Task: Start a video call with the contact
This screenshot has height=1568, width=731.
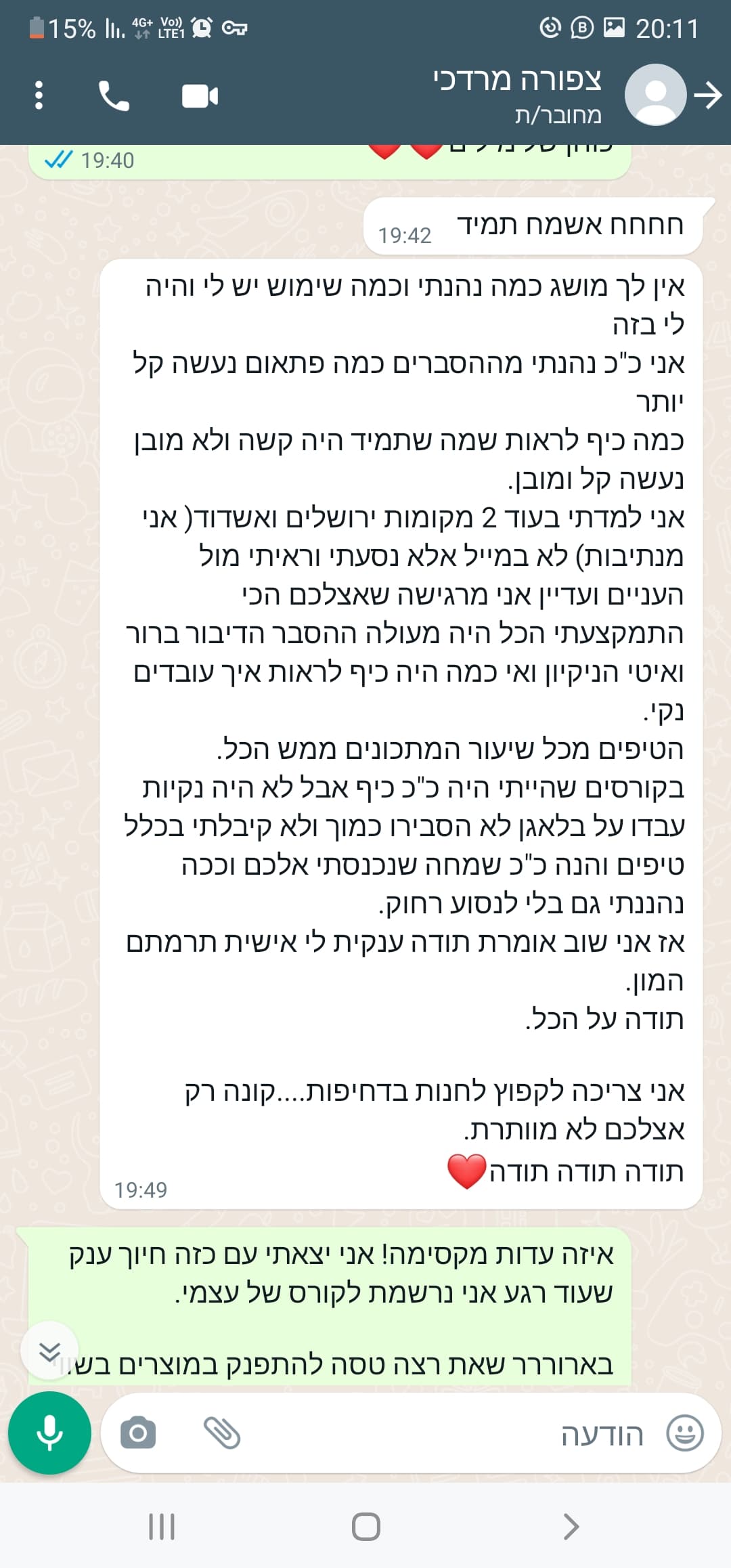Action: [200, 96]
